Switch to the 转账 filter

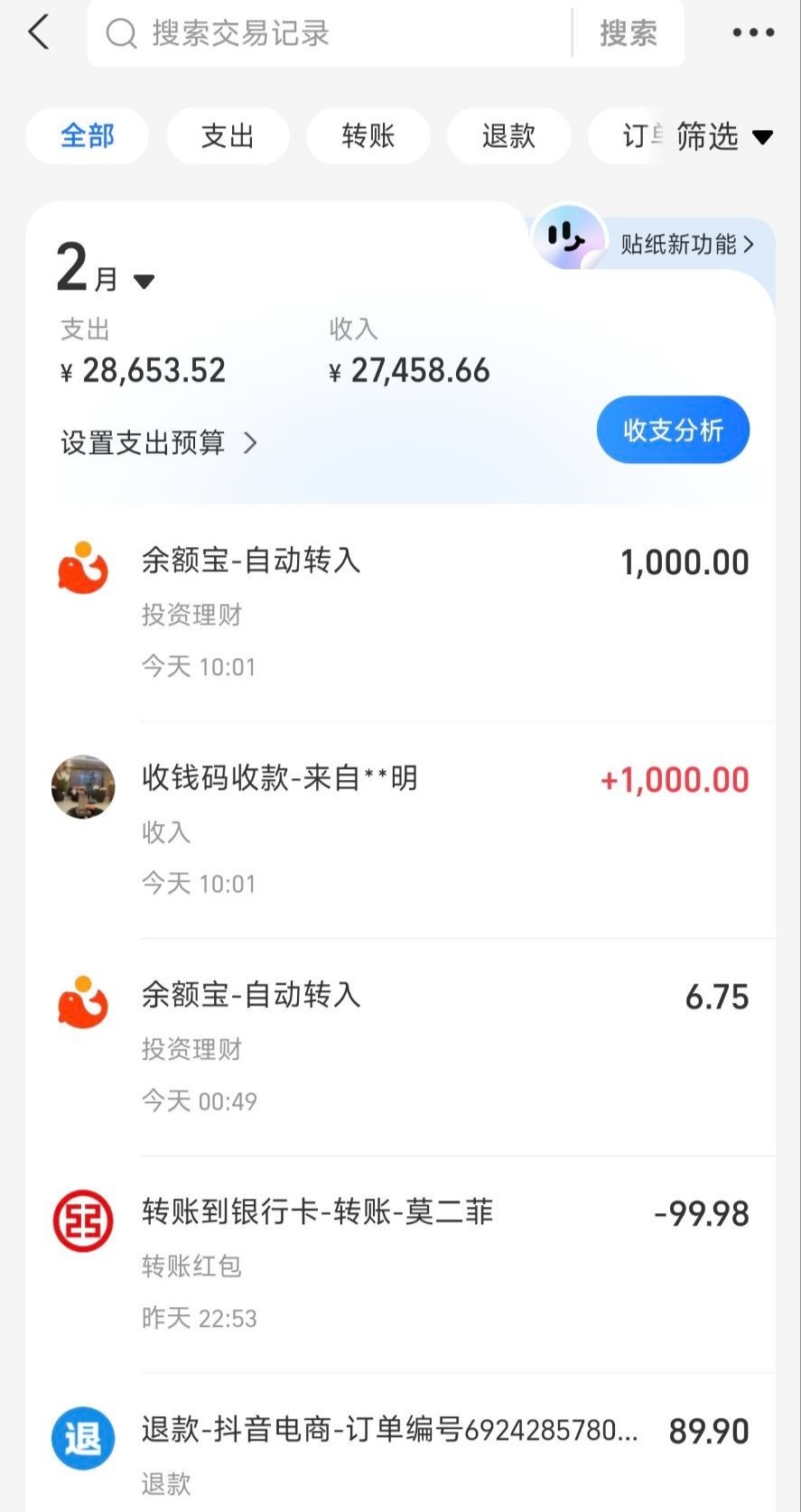(x=368, y=136)
